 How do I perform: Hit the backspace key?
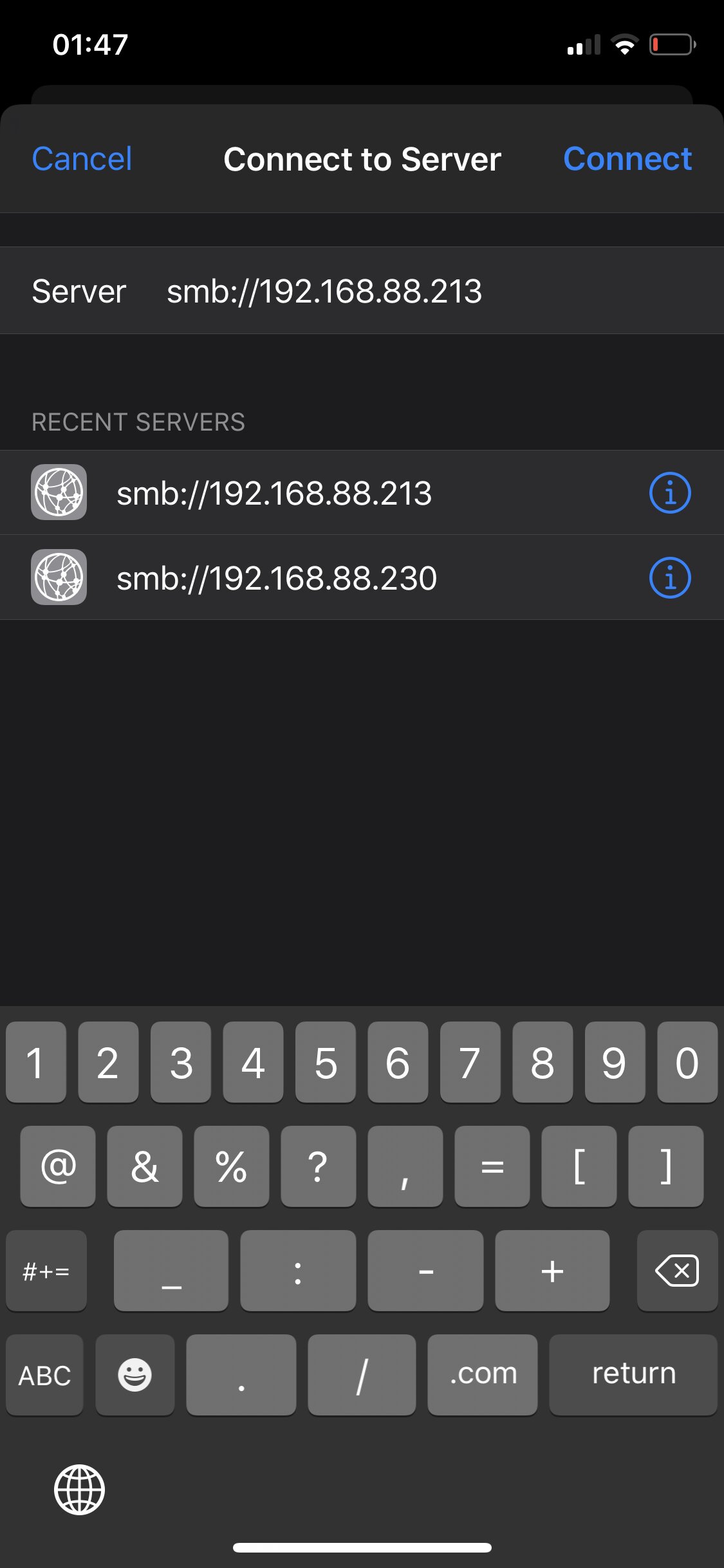[677, 1271]
